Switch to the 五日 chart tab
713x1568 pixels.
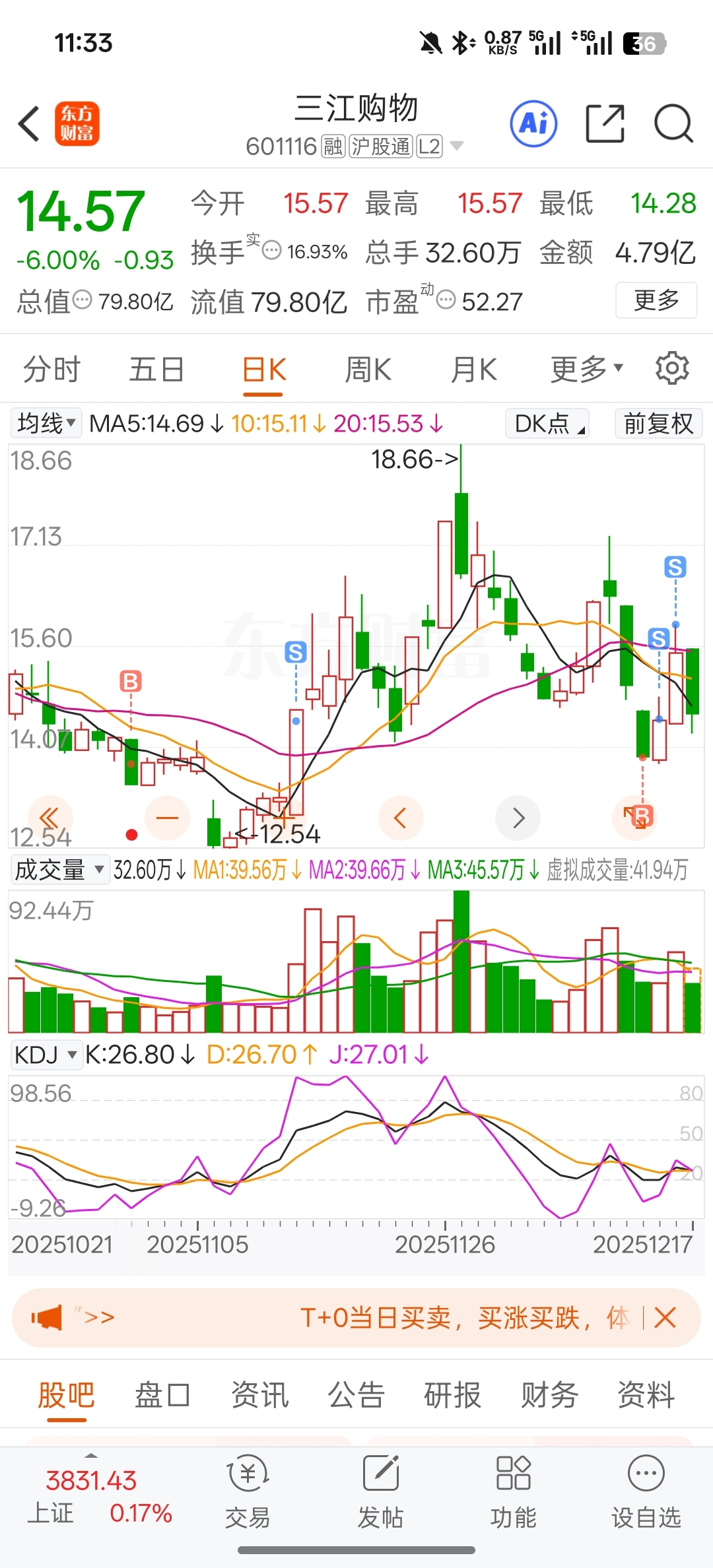[x=156, y=369]
